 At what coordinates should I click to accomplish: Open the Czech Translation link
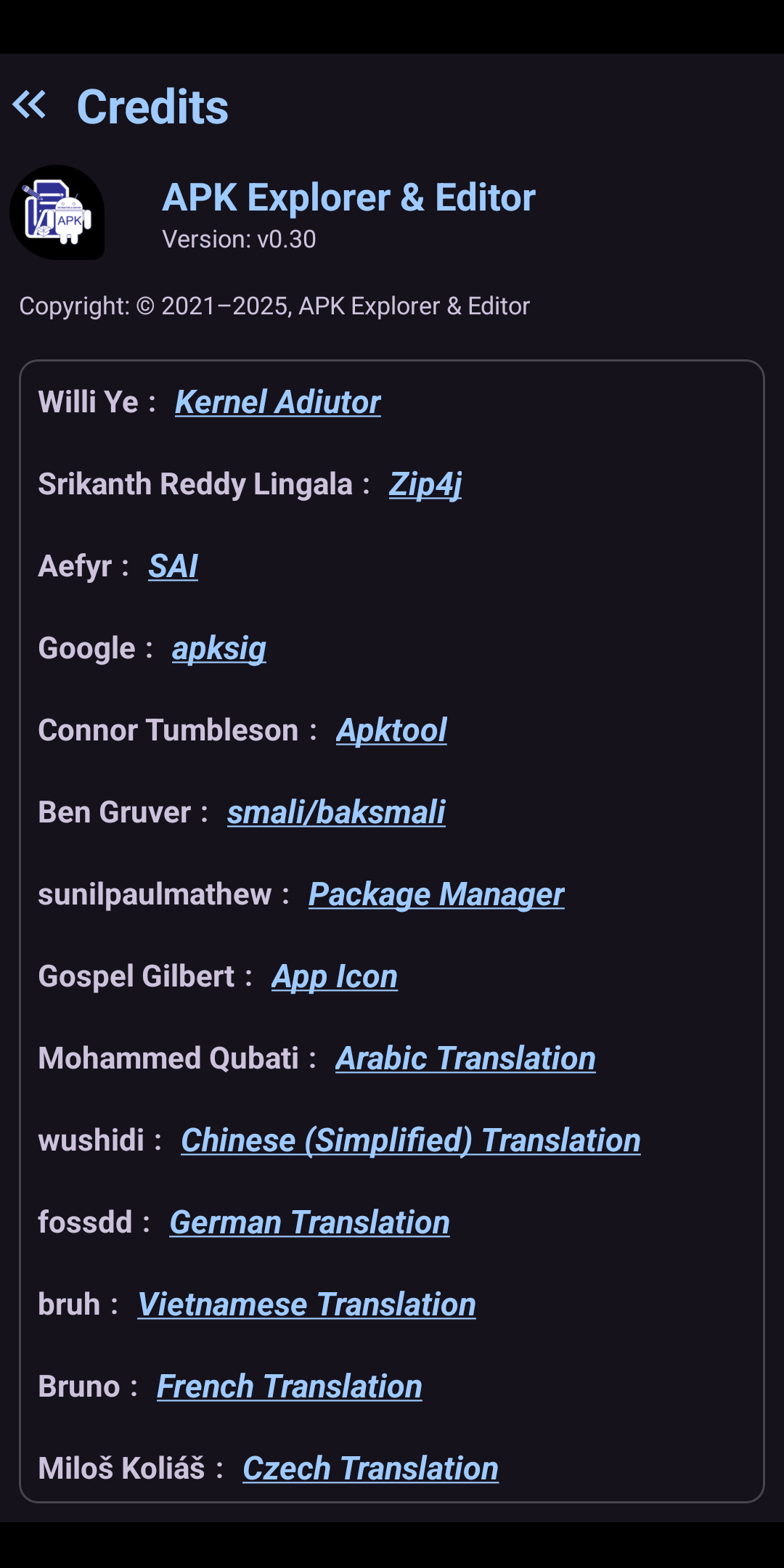point(371,1469)
